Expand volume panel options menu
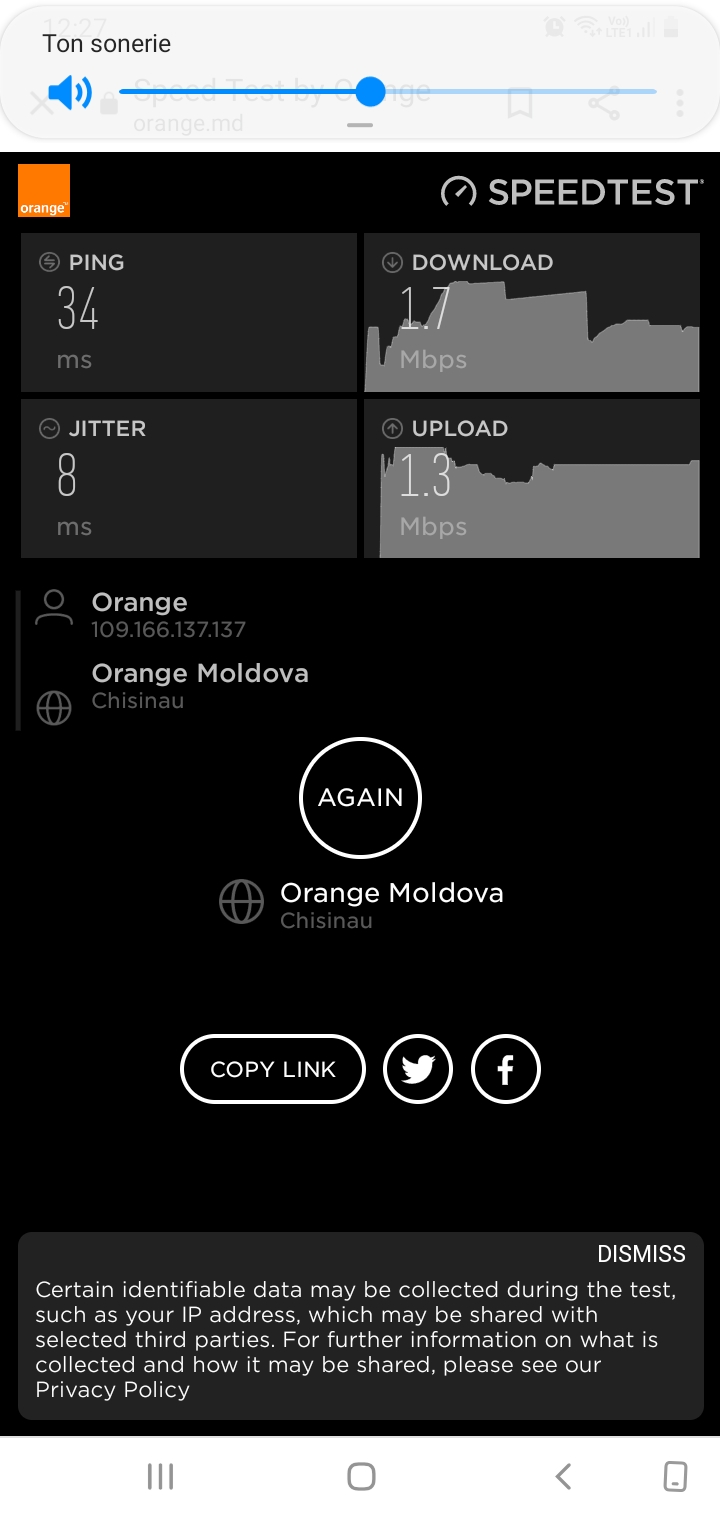Image resolution: width=720 pixels, height=1520 pixels. pos(360,126)
